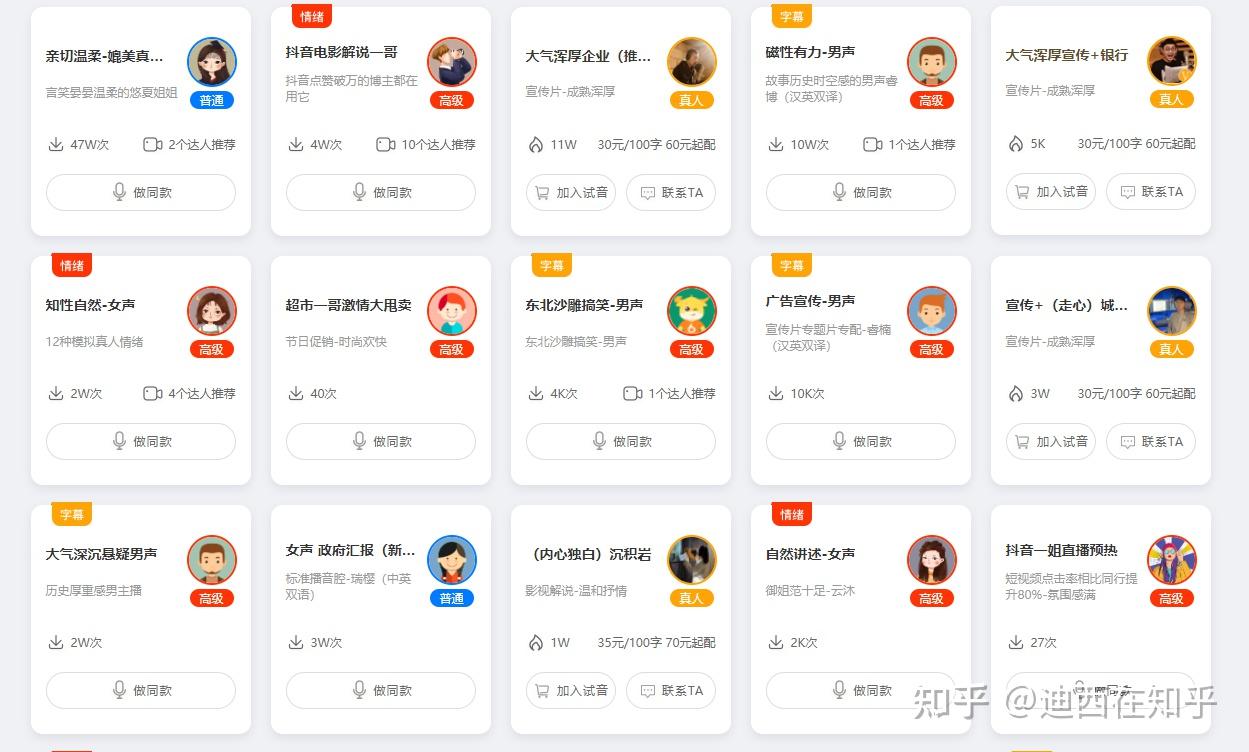Tap 联系TA on 大气浑厚企业 card
The height and width of the screenshot is (752, 1249).
pos(671,192)
